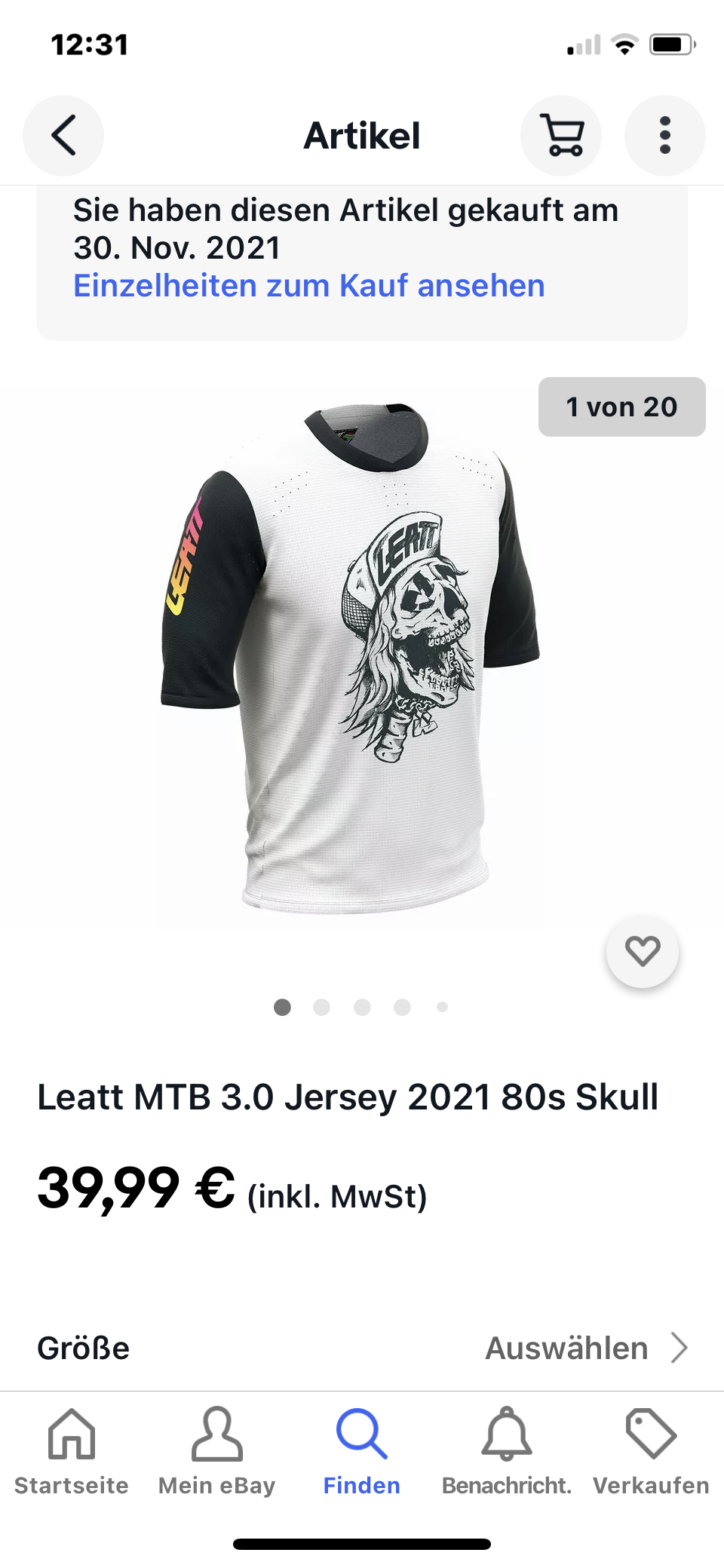View the Leatt jersey product image
Screen dimensions: 724x1568
coord(351,656)
